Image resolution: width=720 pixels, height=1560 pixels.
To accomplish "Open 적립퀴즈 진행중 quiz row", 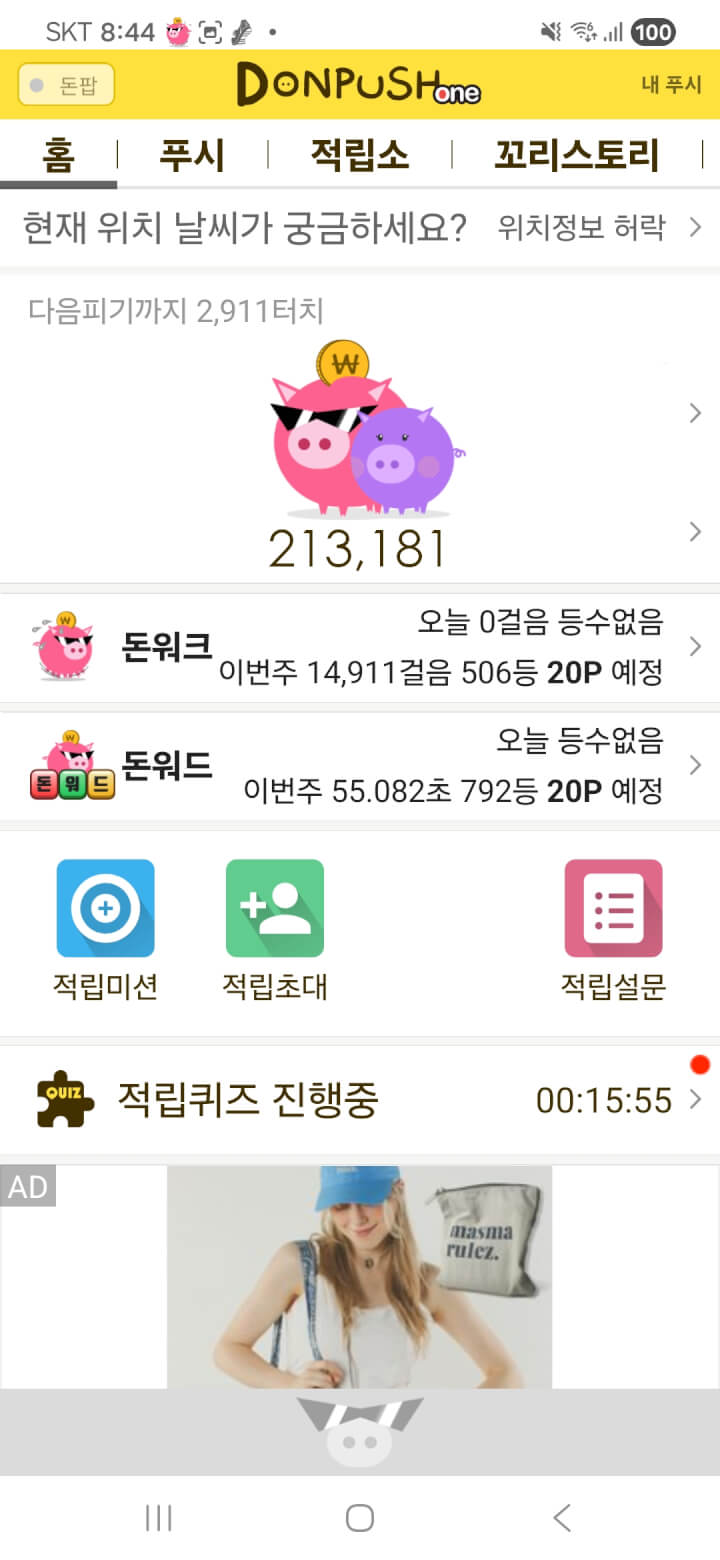I will pos(360,1100).
